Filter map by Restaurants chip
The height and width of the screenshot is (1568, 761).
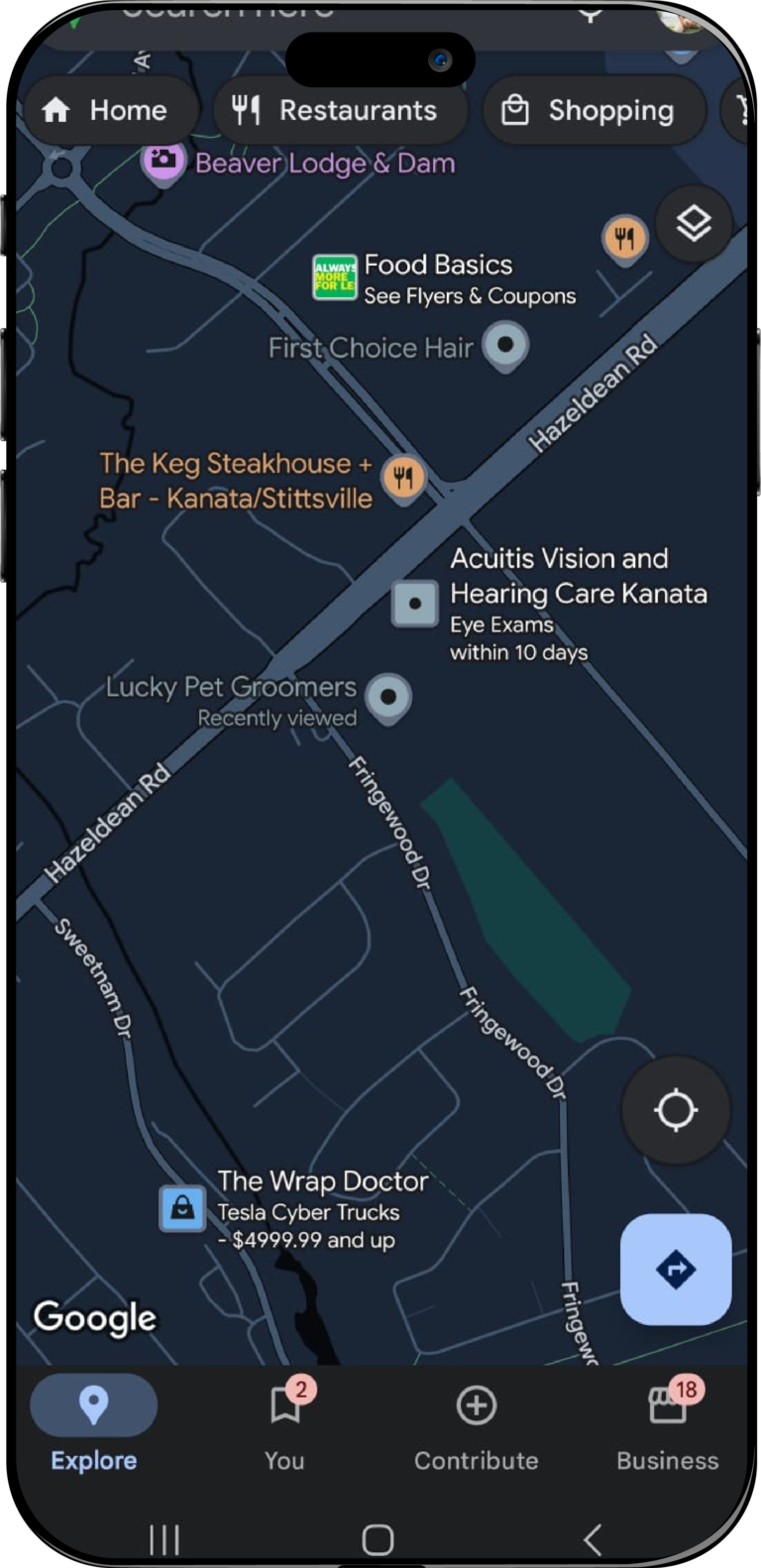(335, 110)
